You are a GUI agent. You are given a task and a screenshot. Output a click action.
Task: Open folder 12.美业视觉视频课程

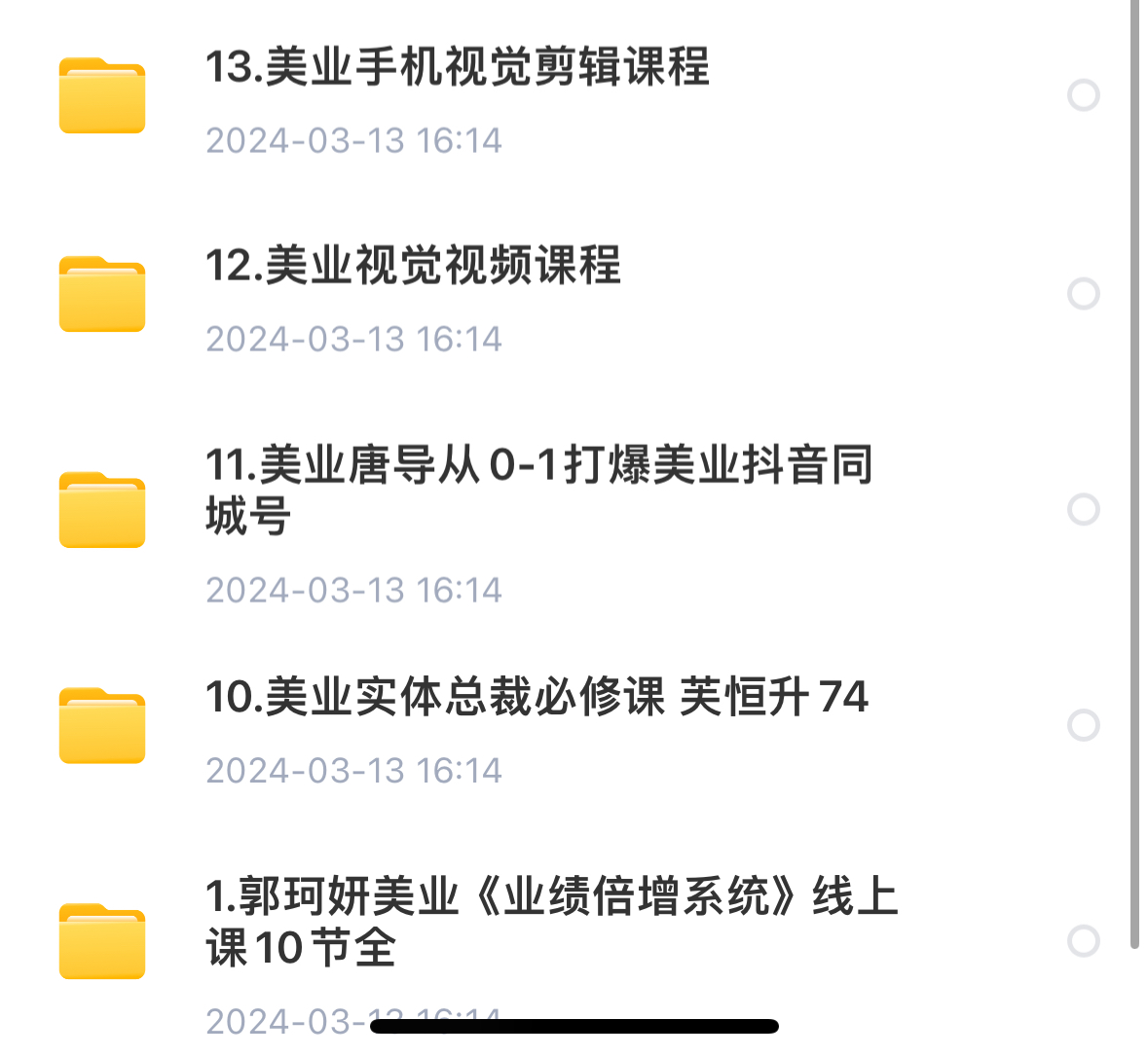(413, 266)
